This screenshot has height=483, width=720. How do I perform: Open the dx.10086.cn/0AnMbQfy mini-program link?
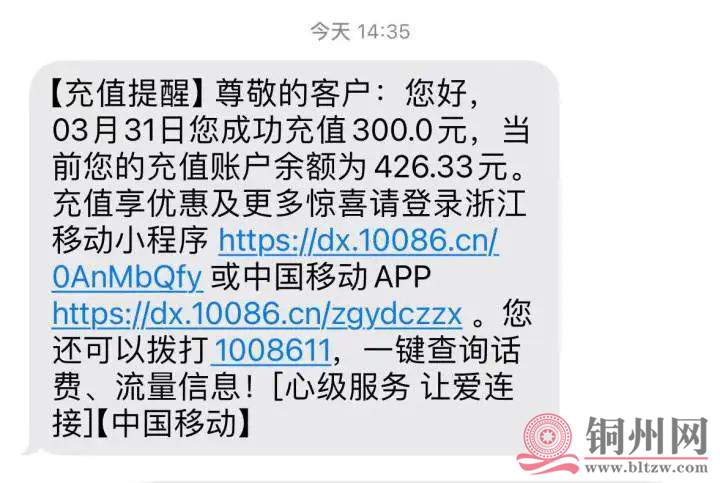pos(357,241)
